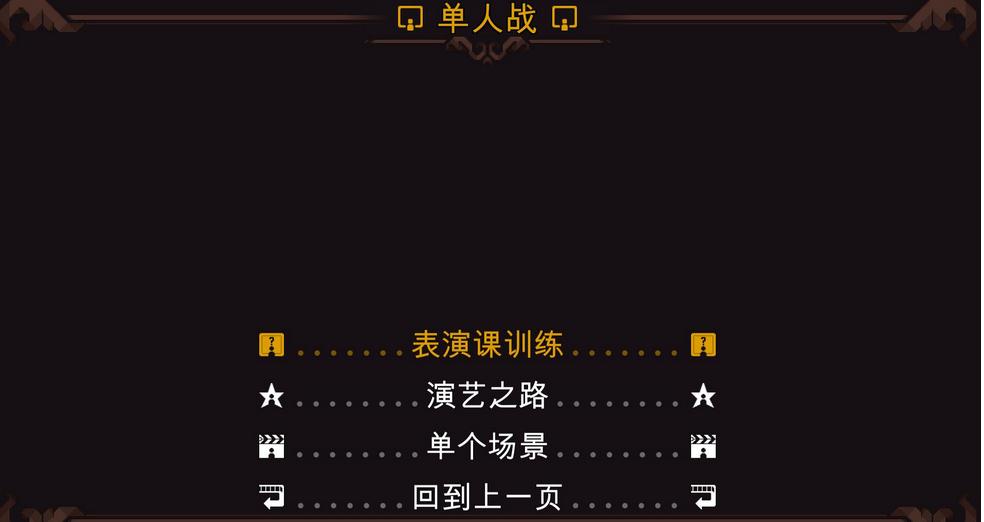This screenshot has height=522, width=984.
Task: Go back via 回到上一页
Action: [x=487, y=496]
